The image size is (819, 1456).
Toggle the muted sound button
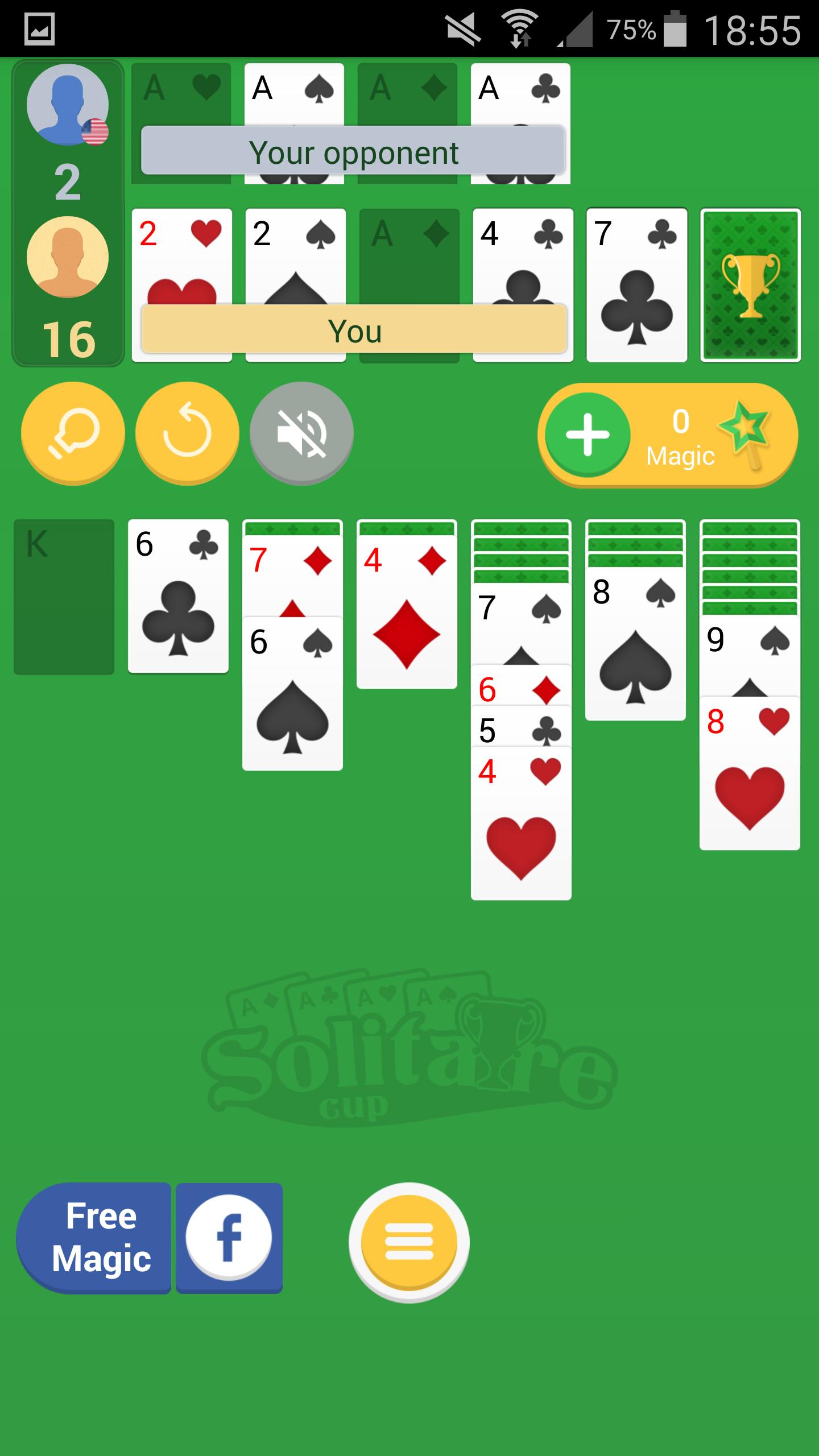[x=301, y=433]
